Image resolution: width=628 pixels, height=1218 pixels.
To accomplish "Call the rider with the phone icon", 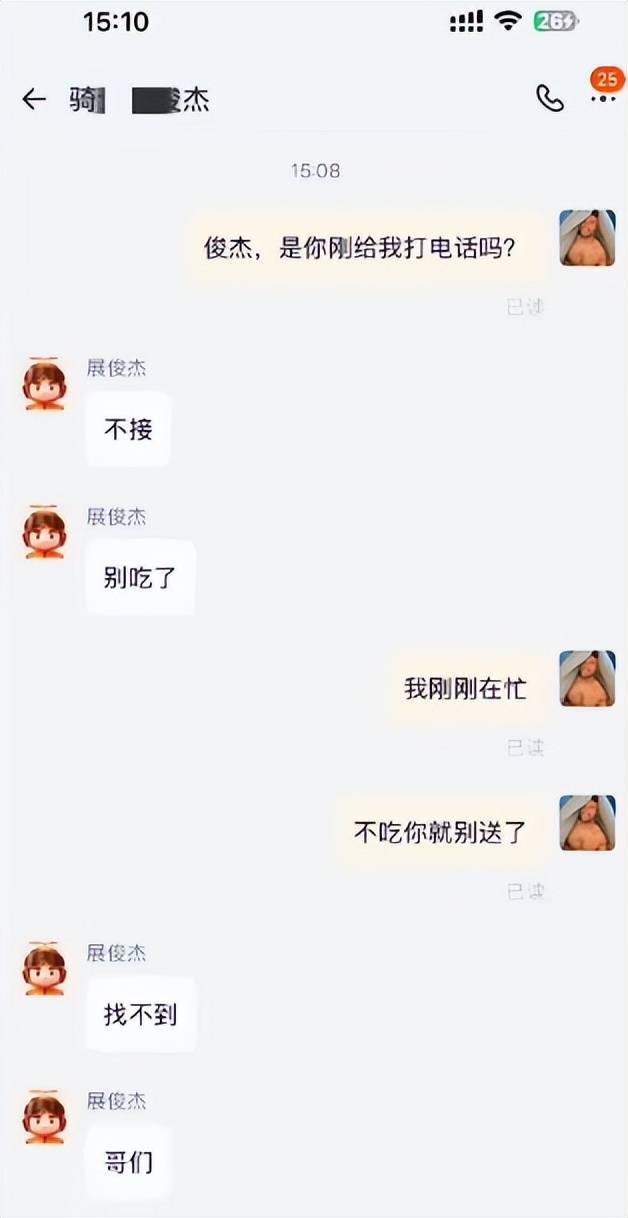I will click(x=550, y=98).
